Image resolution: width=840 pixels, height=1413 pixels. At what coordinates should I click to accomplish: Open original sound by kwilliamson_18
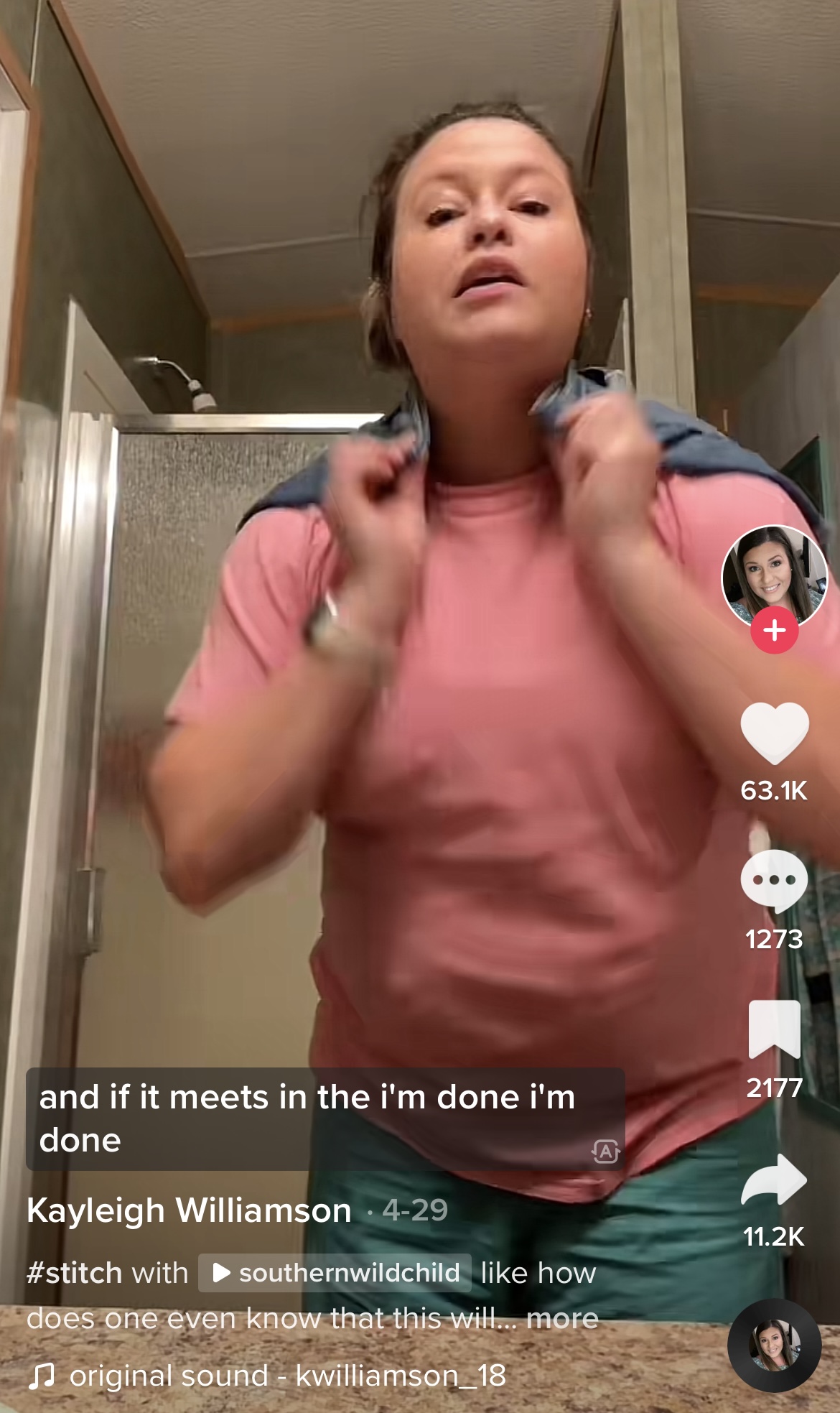point(287,1376)
